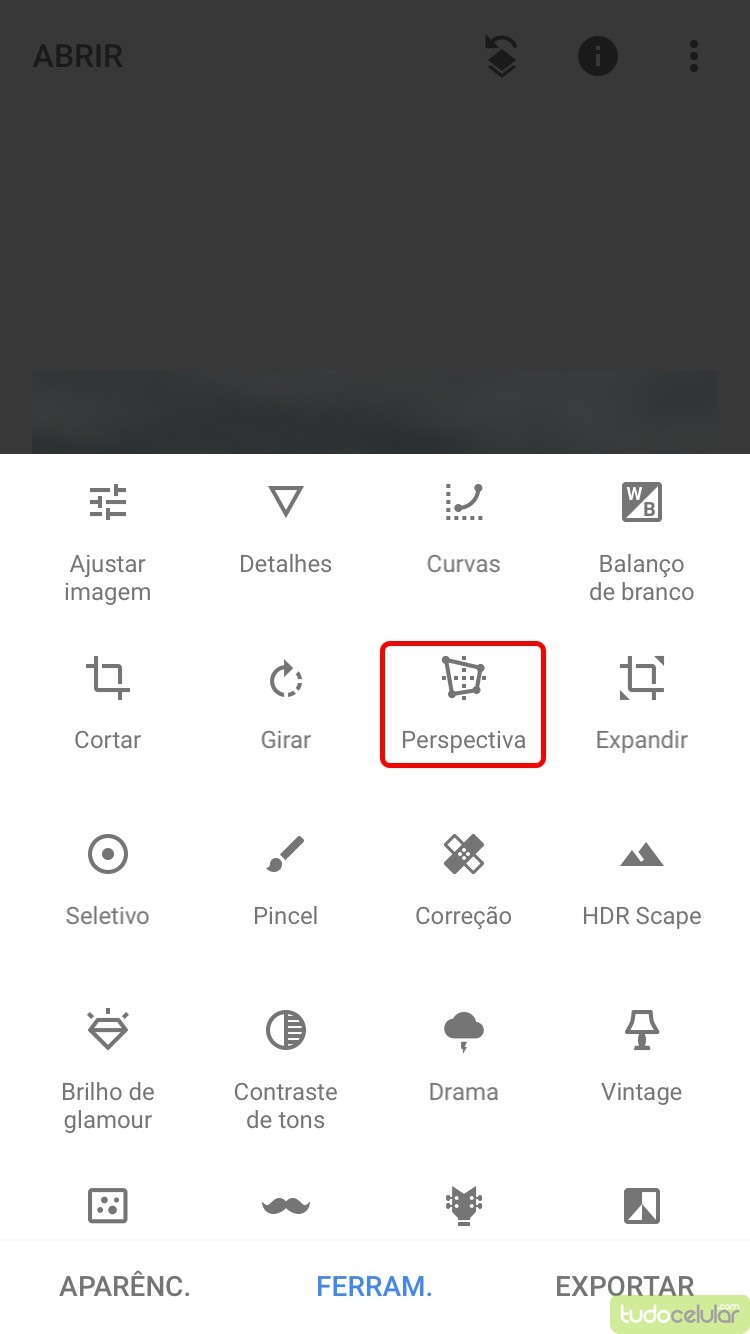Image resolution: width=750 pixels, height=1334 pixels.
Task: Choose Brilho de glamour filter
Action: 108,1068
